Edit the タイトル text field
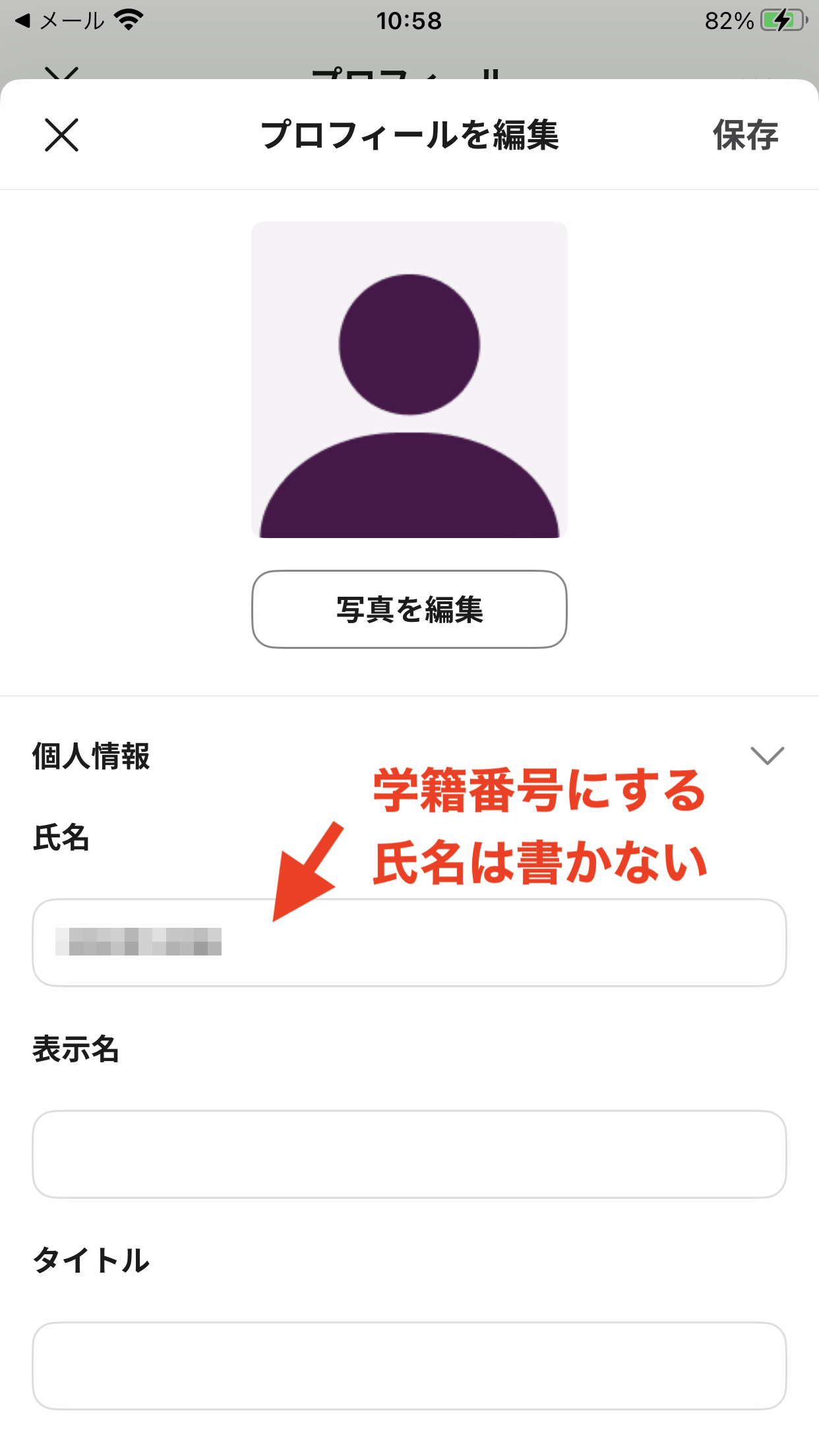 point(409,1366)
